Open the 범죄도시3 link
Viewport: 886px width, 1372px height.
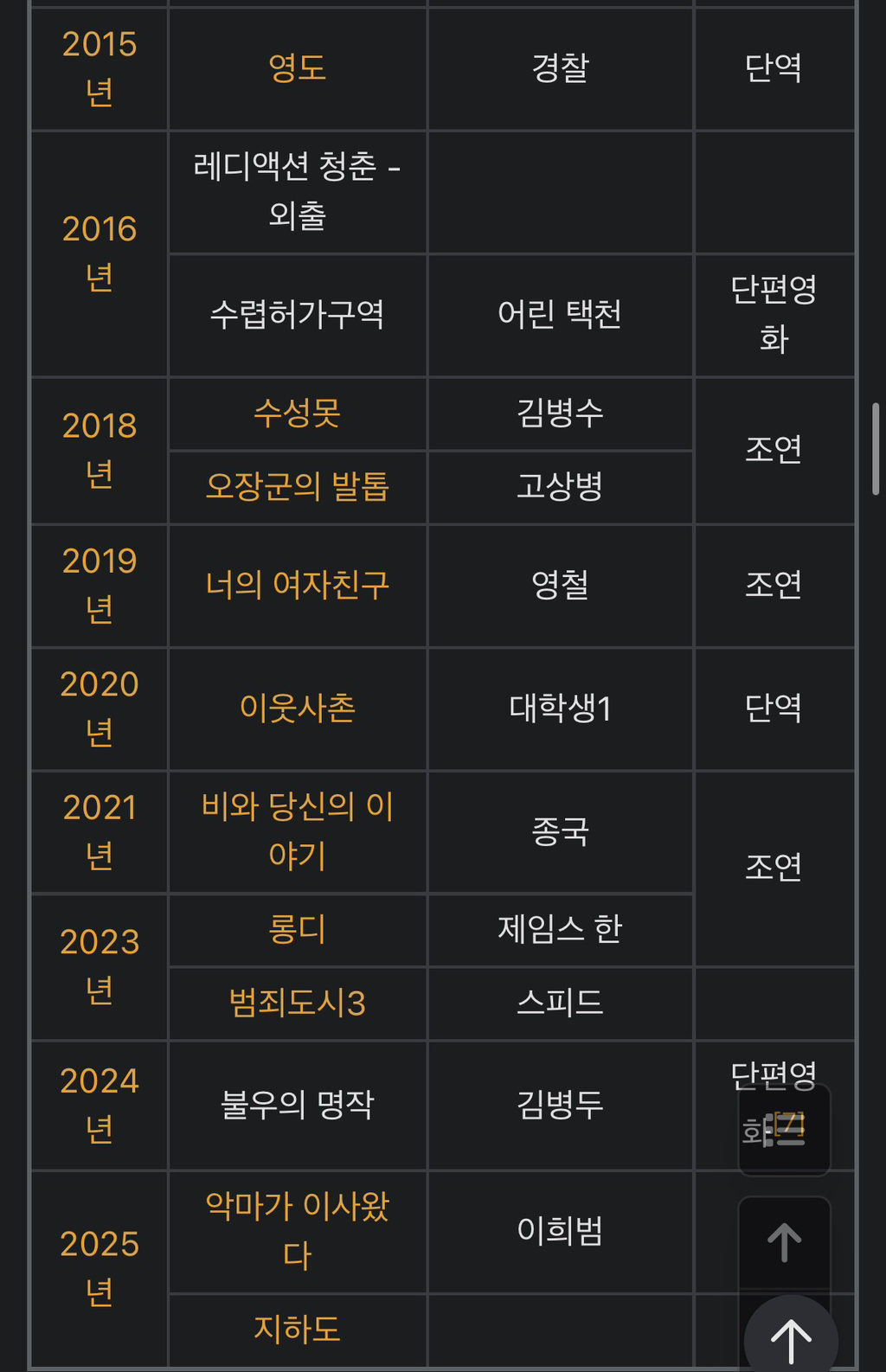297,1003
